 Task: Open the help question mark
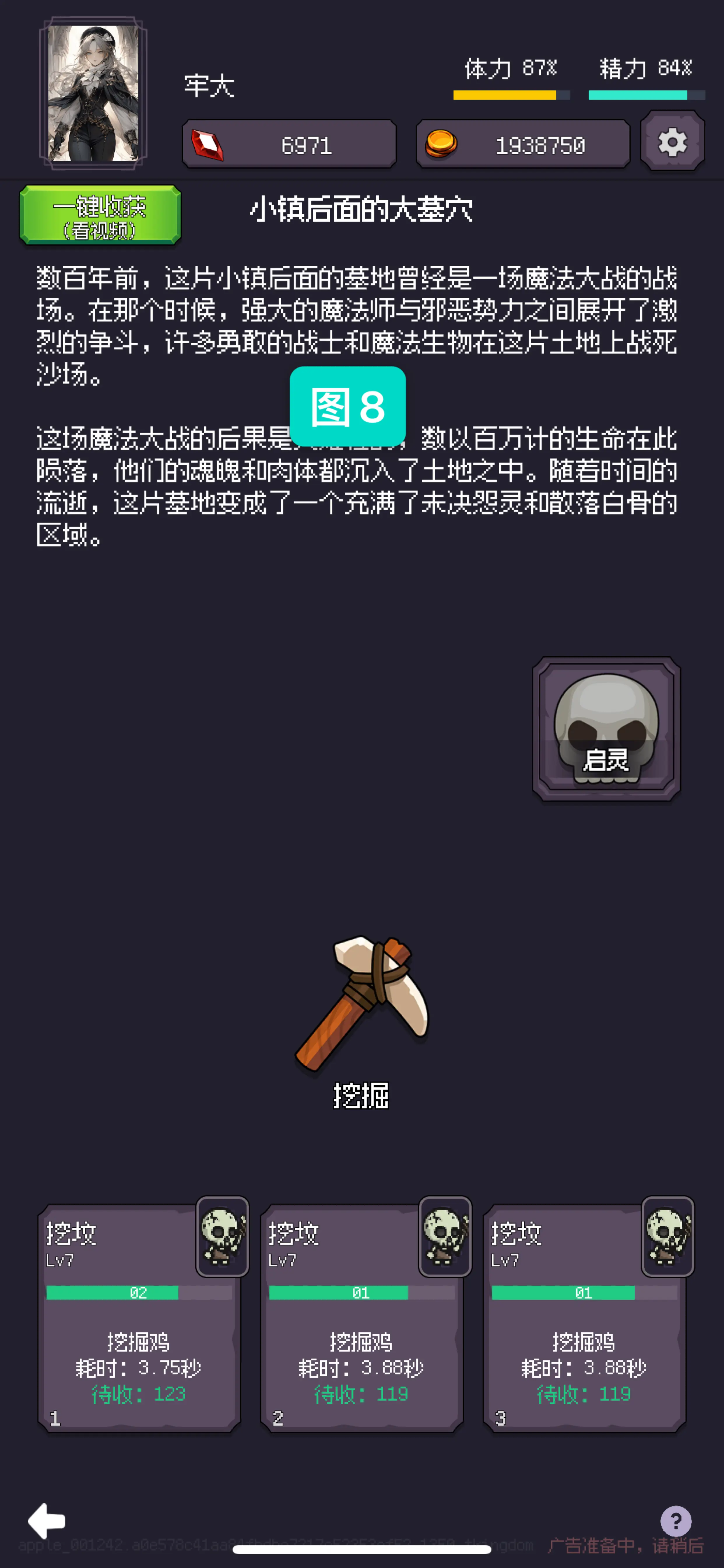[675, 1521]
